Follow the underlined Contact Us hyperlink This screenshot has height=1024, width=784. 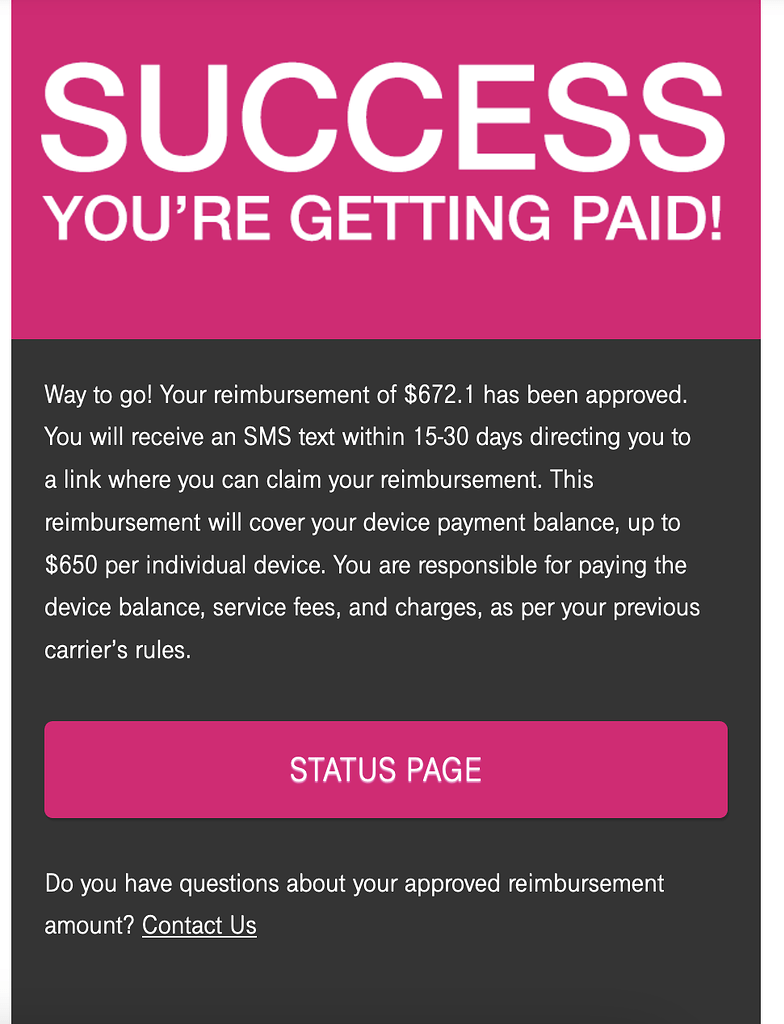point(198,926)
